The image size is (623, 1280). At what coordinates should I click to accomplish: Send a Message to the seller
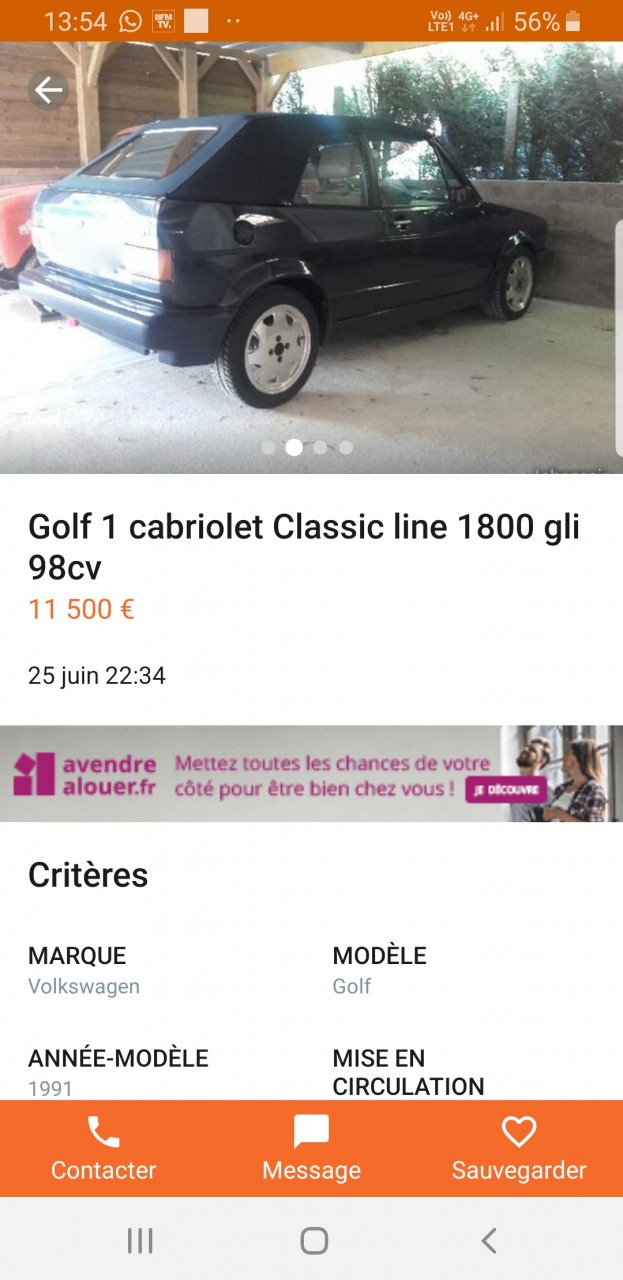pyautogui.click(x=311, y=1149)
